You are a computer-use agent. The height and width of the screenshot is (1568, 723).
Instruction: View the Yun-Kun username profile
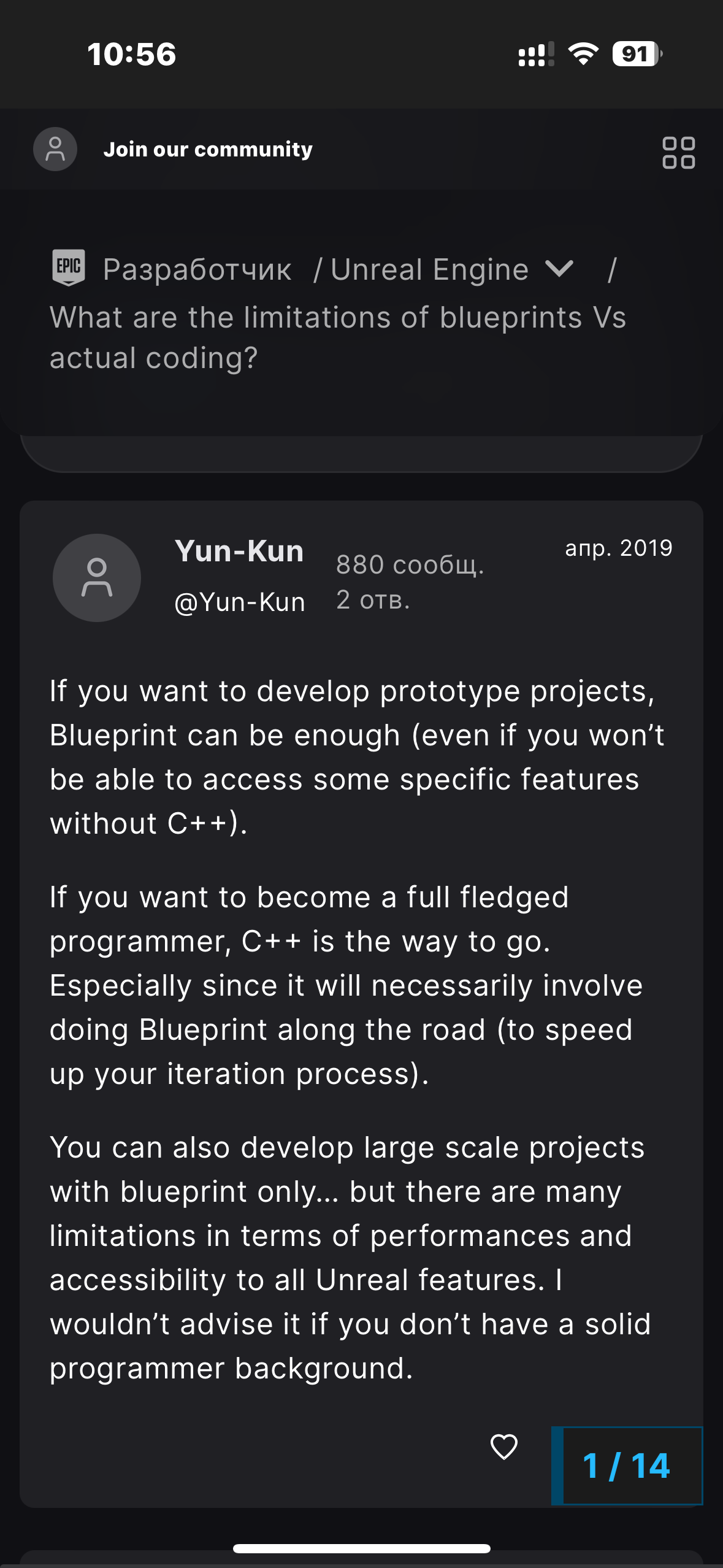point(239,551)
